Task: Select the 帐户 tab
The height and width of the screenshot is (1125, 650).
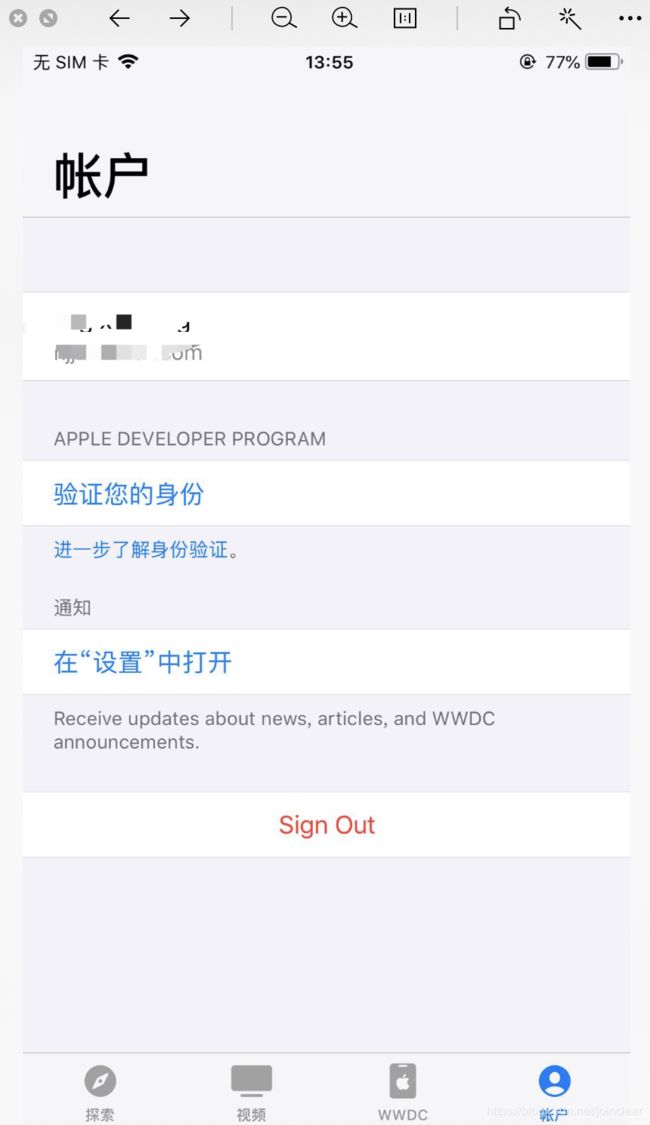Action: 554,1092
